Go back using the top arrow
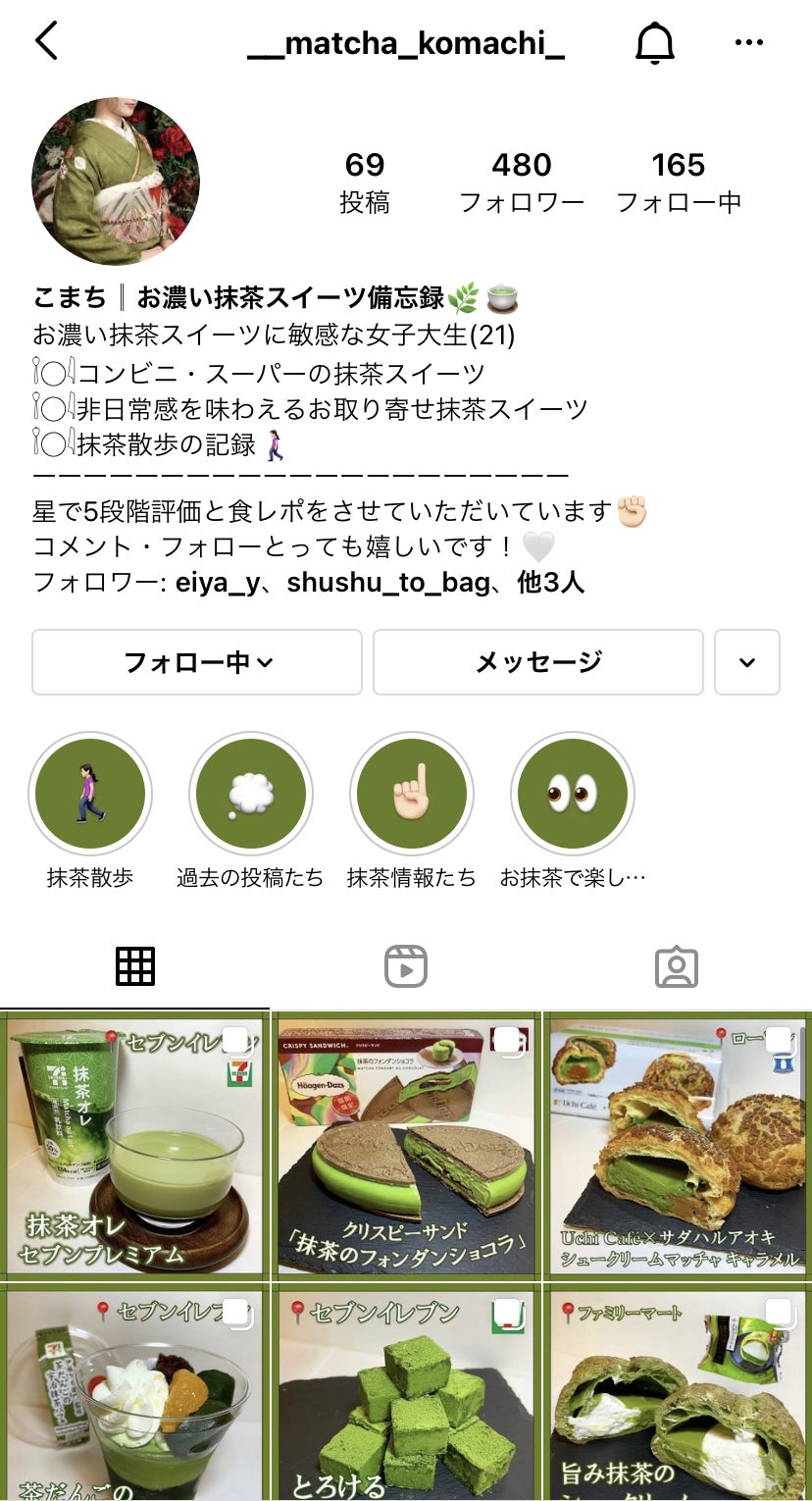The image size is (812, 1501). [47, 41]
